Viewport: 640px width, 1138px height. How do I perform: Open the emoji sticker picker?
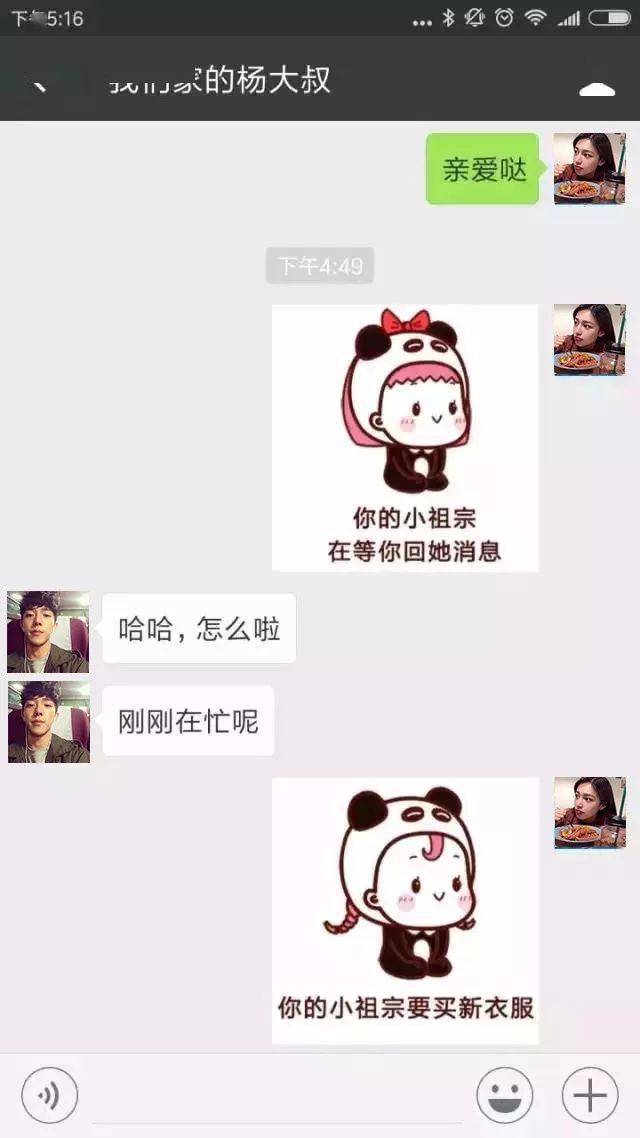coord(505,1095)
